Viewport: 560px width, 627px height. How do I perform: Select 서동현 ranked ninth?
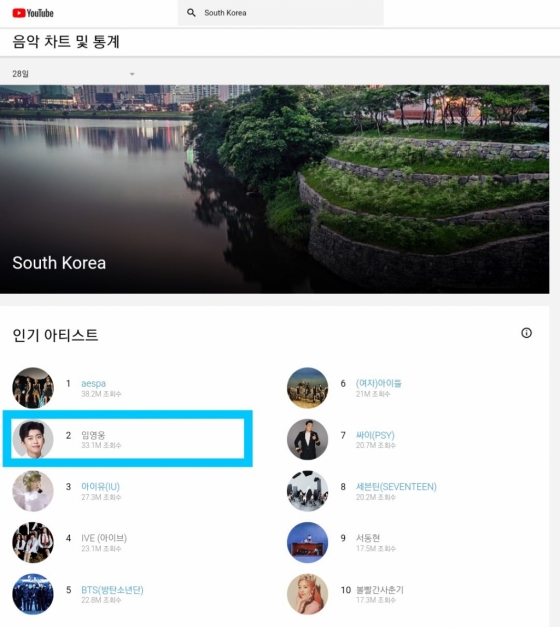pyautogui.click(x=368, y=538)
